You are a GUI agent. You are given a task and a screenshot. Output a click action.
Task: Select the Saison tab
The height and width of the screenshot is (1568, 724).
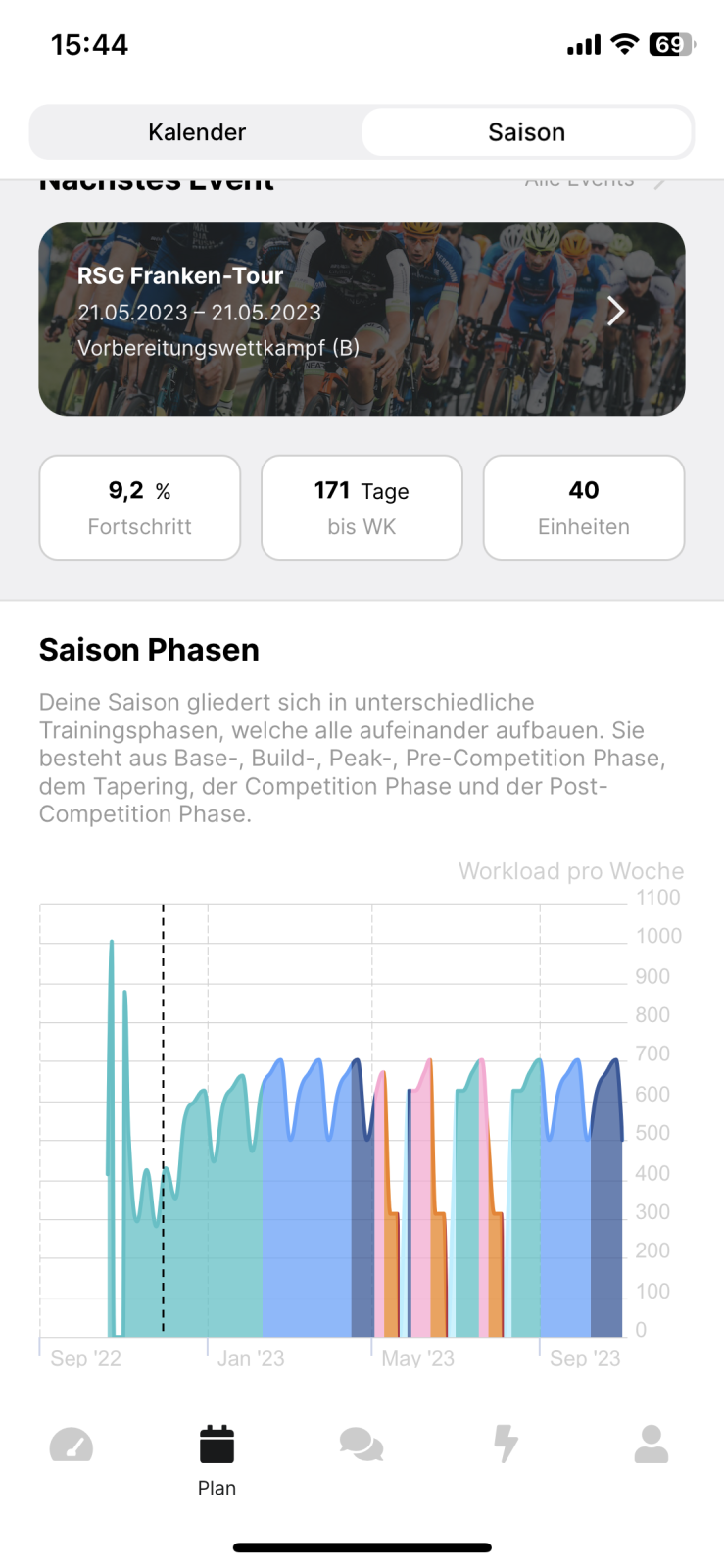pyautogui.click(x=526, y=132)
